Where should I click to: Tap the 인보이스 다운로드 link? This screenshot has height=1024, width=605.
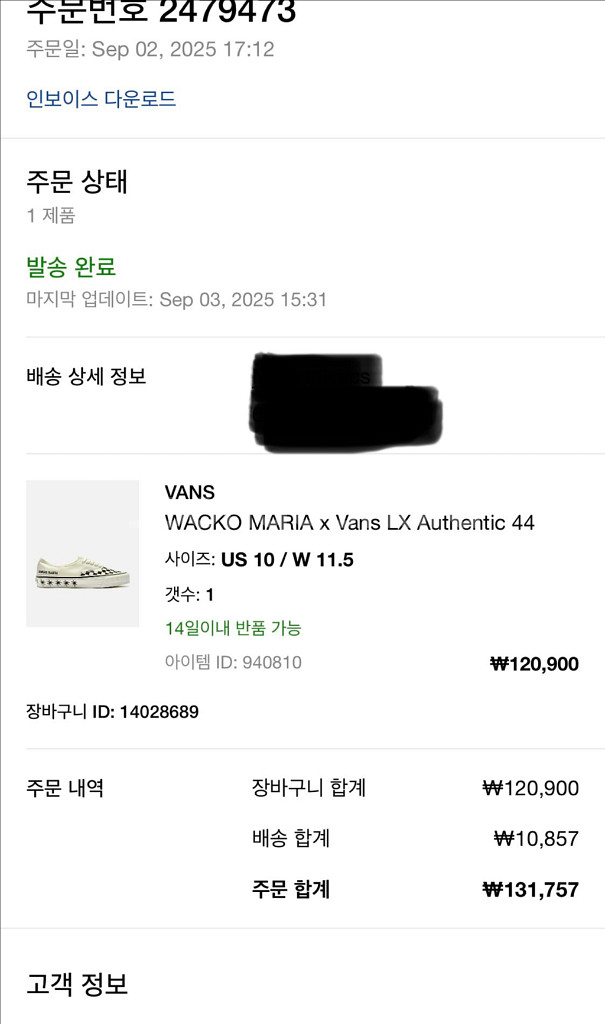tap(101, 99)
